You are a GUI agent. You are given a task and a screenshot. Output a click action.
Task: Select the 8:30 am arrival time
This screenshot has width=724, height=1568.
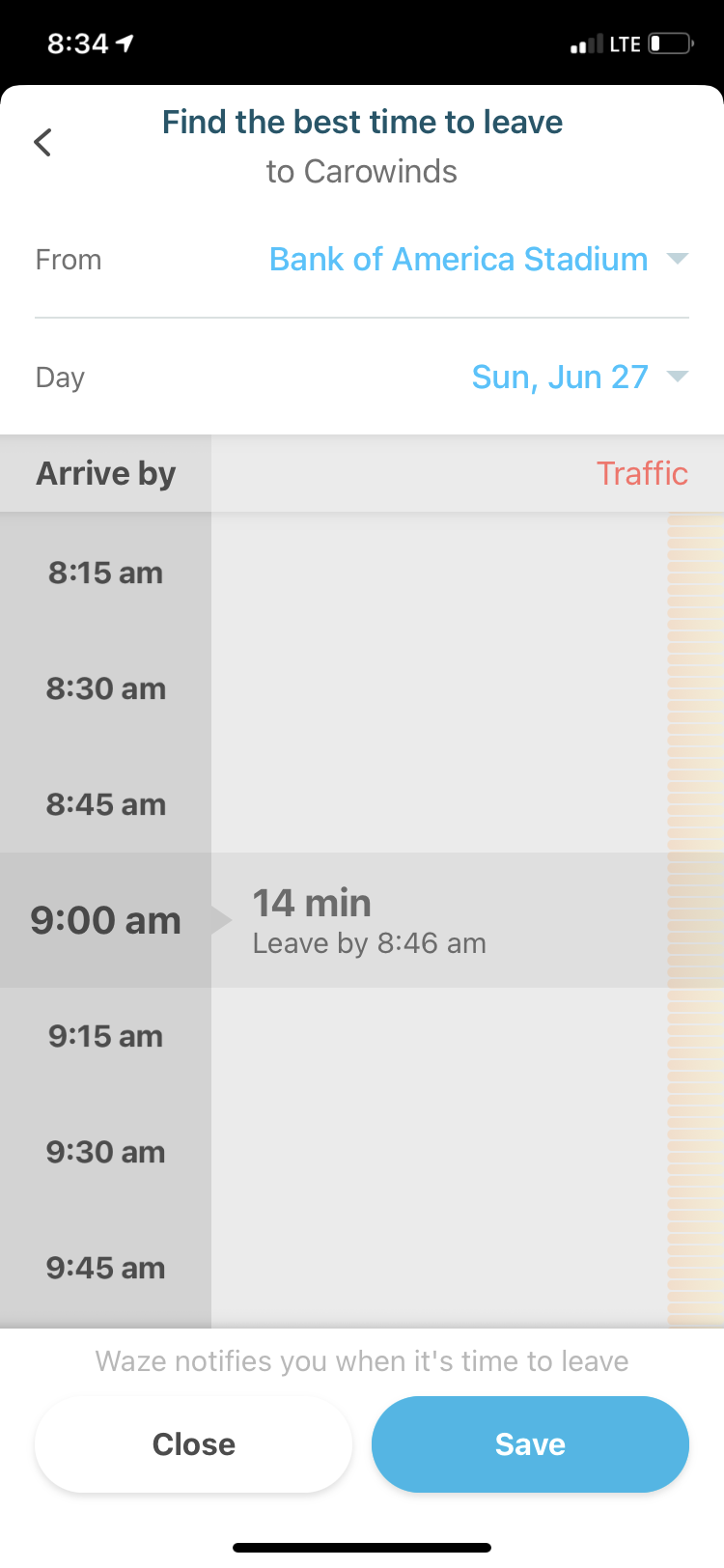click(105, 688)
